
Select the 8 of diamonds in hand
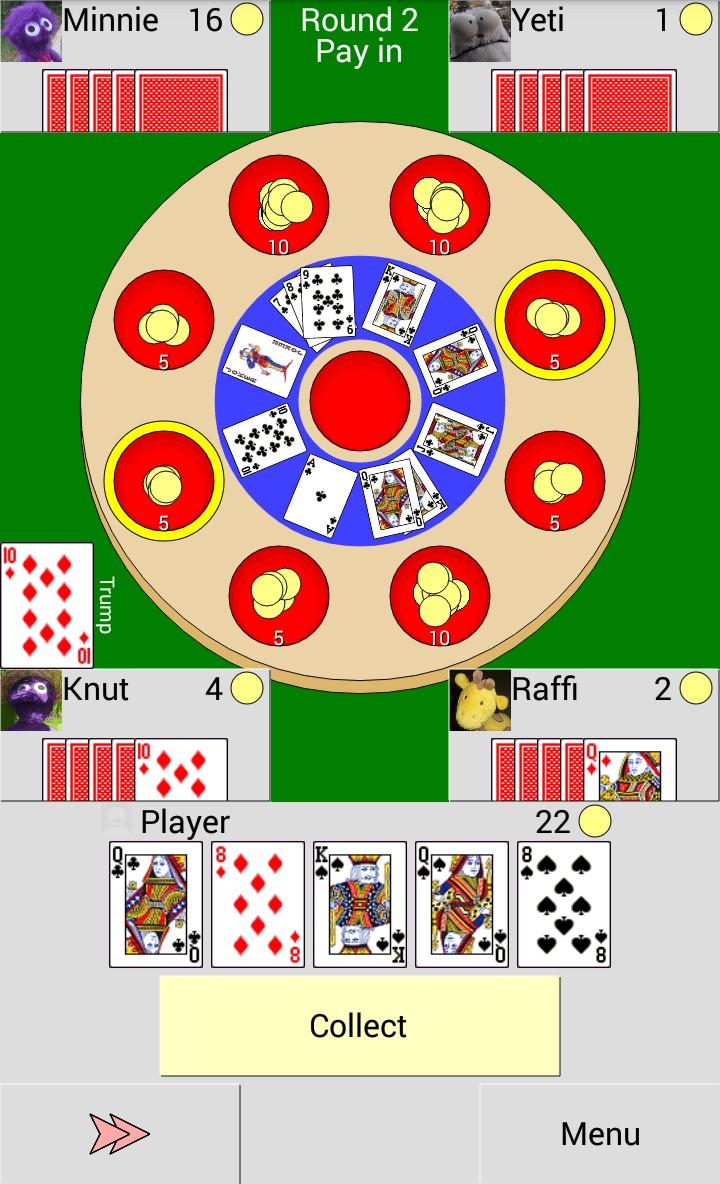(x=258, y=904)
